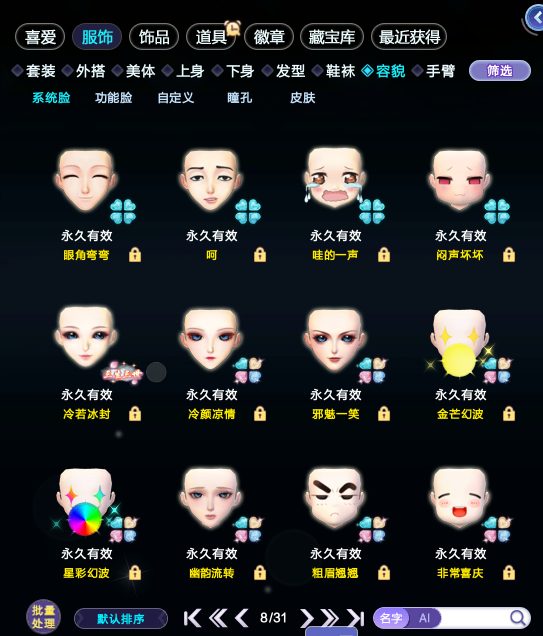Tap the 筛选 filter button
This screenshot has height=636, width=543.
pos(500,71)
